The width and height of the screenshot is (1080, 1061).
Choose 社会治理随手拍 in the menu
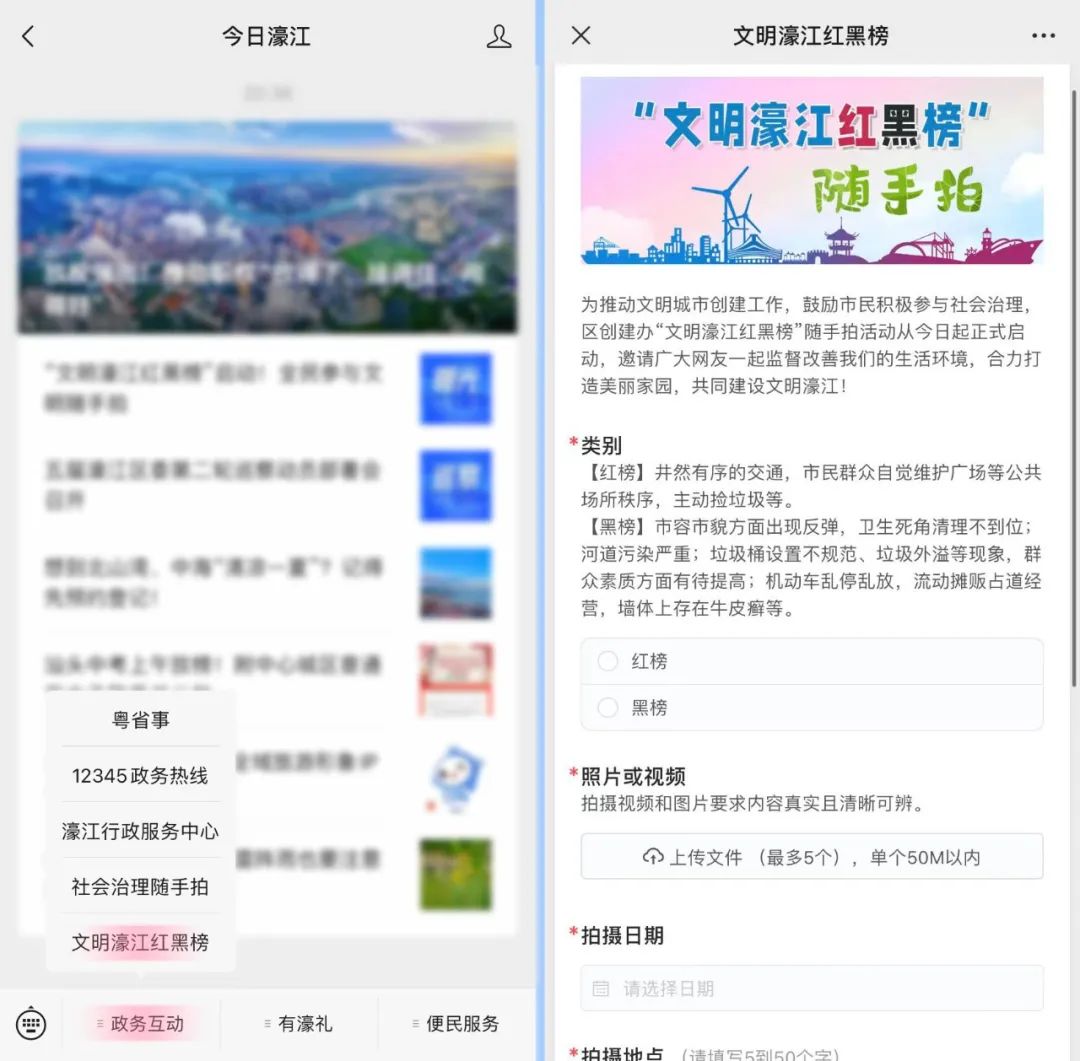[140, 886]
